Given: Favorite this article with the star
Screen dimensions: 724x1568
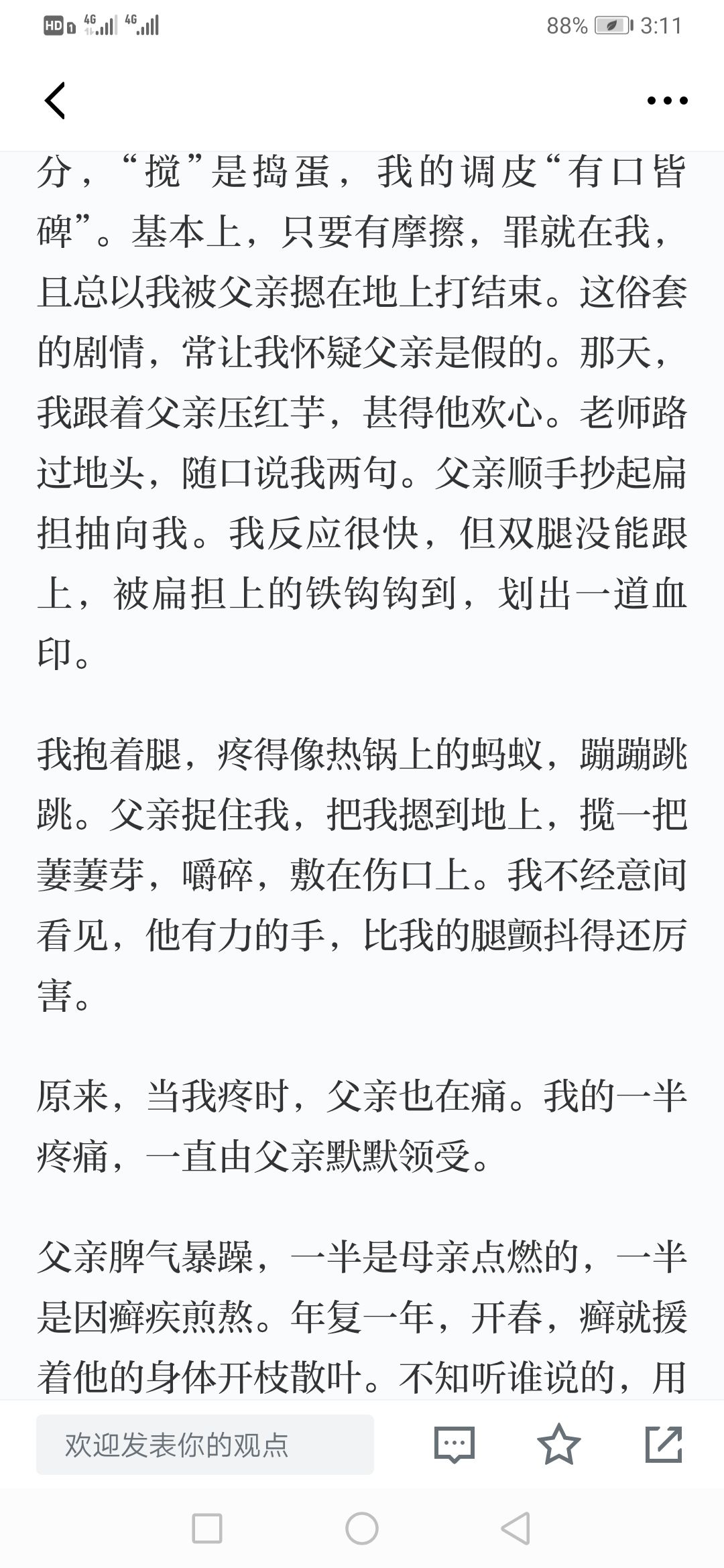Looking at the screenshot, I should [559, 1443].
